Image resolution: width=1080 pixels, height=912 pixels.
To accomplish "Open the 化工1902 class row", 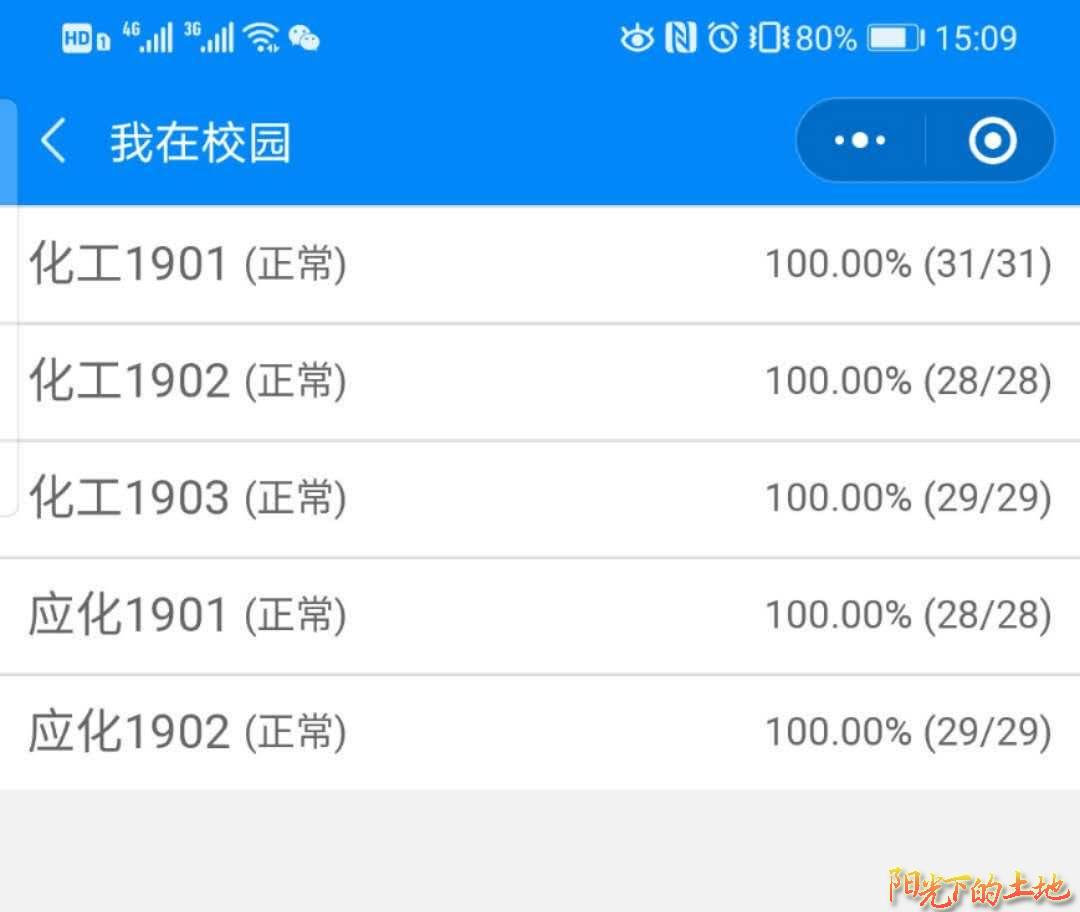I will (540, 381).
